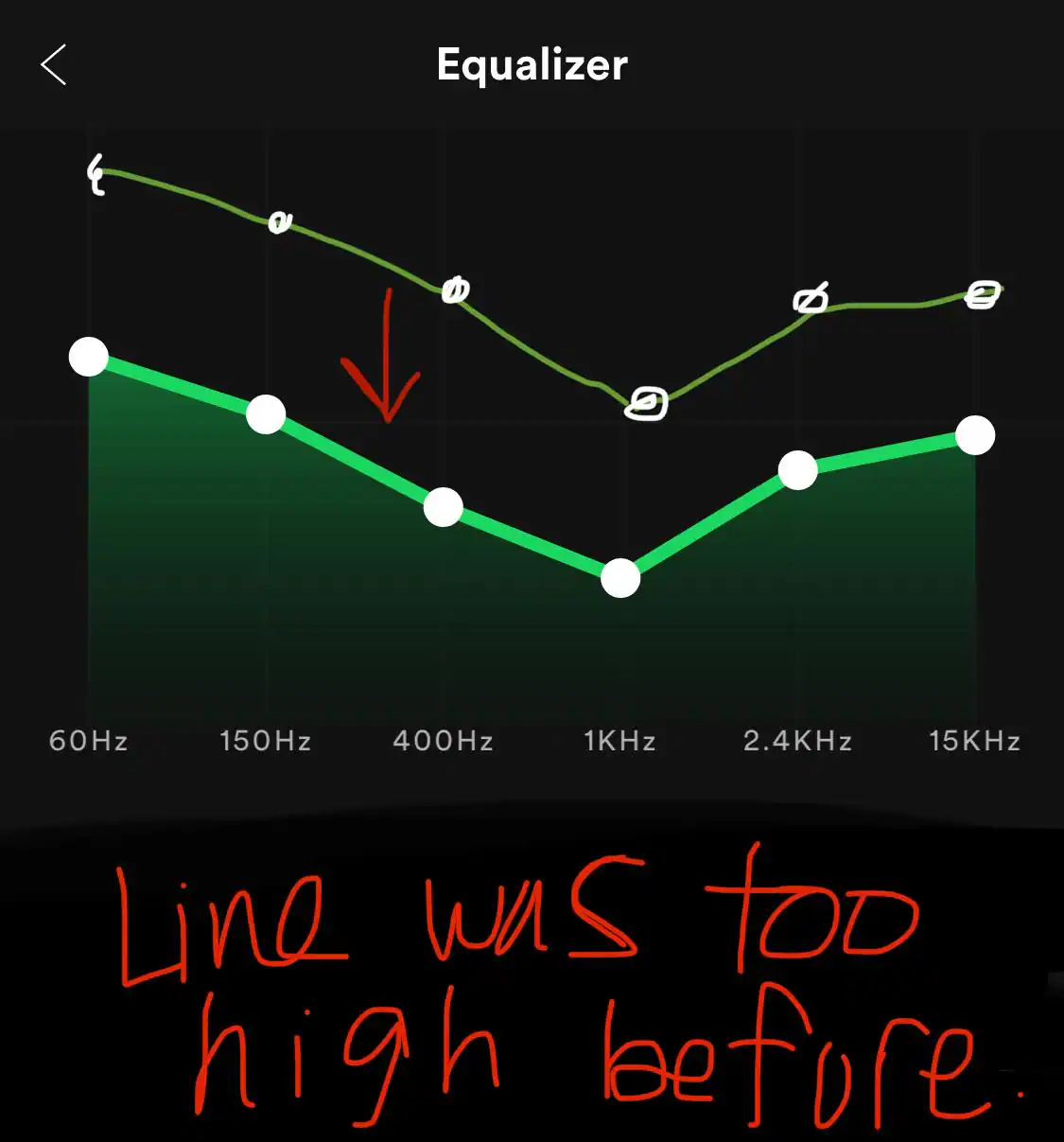Go back from the Equalizer screen
This screenshot has width=1064, height=1142.
point(54,64)
